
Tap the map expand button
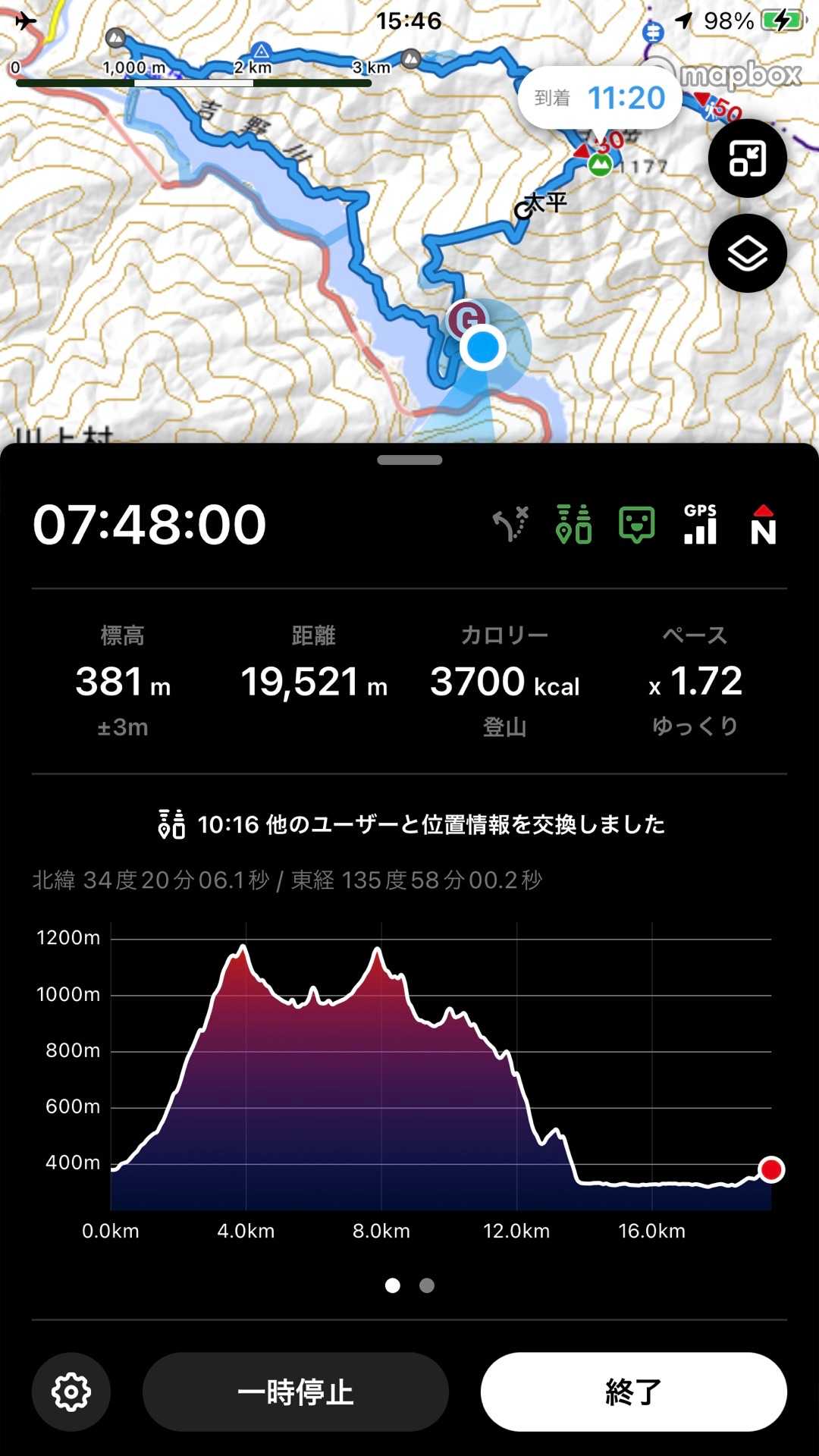coord(747,158)
